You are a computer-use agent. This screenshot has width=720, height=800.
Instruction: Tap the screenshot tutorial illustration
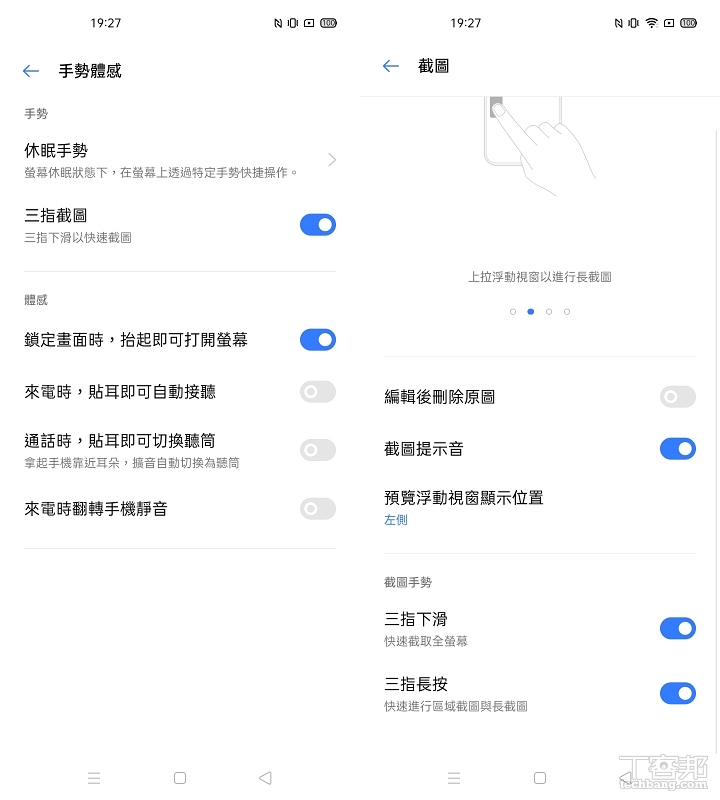540,140
